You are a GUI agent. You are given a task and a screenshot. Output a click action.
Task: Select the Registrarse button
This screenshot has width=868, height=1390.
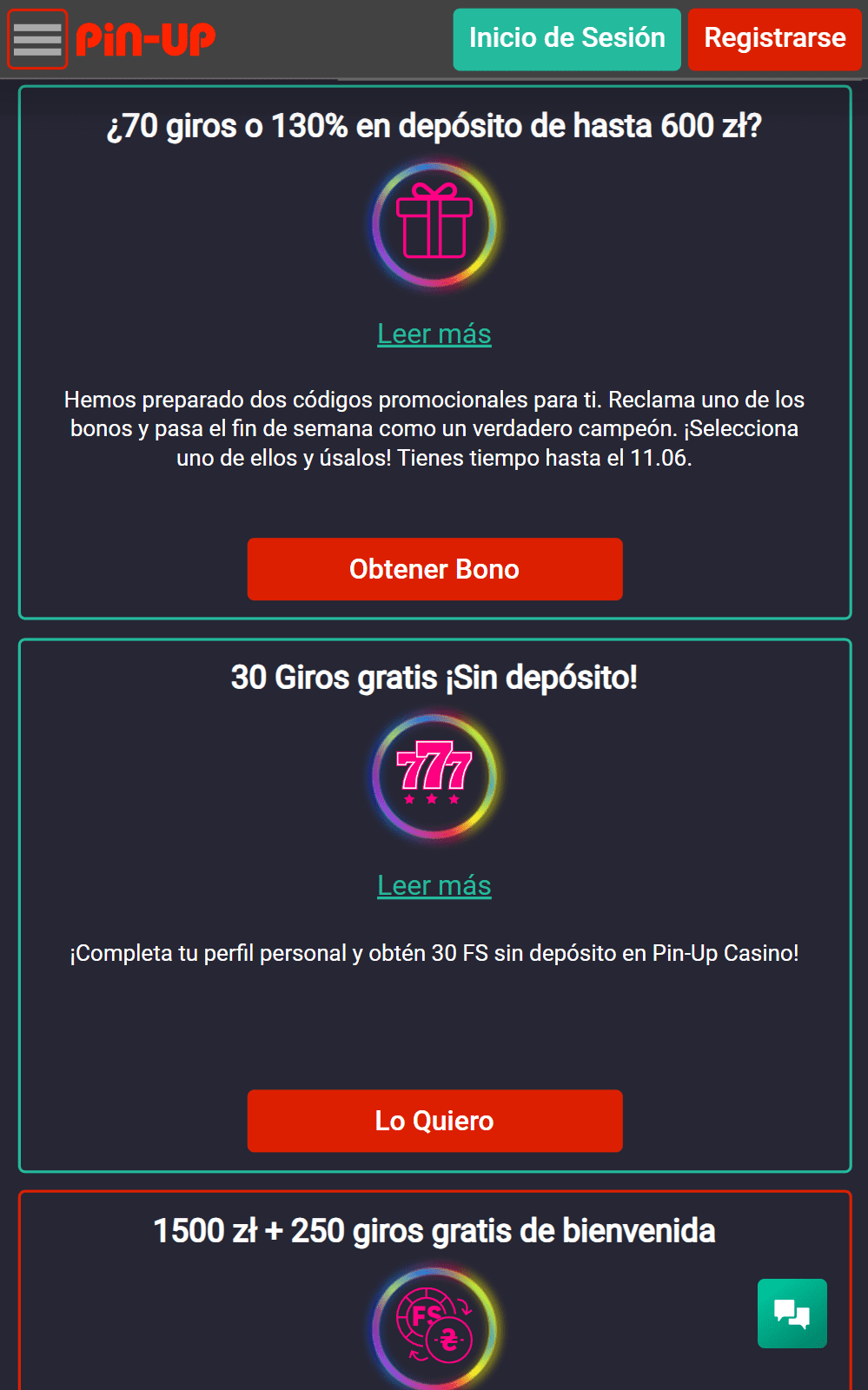coord(774,39)
